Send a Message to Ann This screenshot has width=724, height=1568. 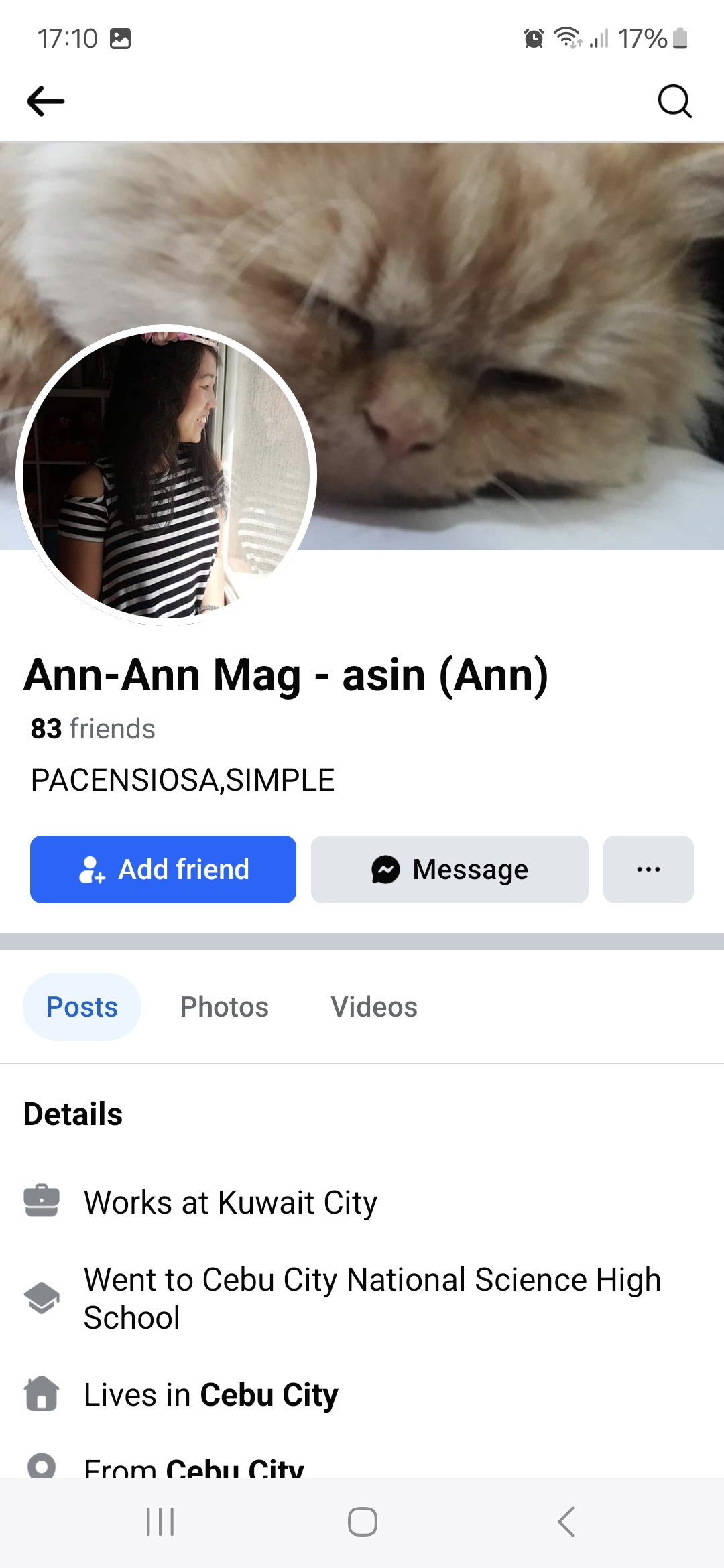450,869
